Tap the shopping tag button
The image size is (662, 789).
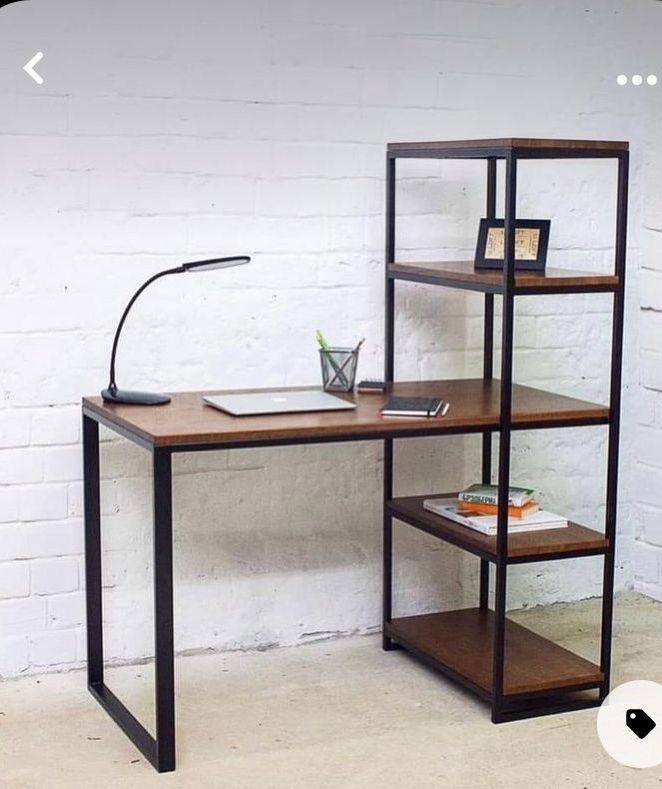click(639, 723)
